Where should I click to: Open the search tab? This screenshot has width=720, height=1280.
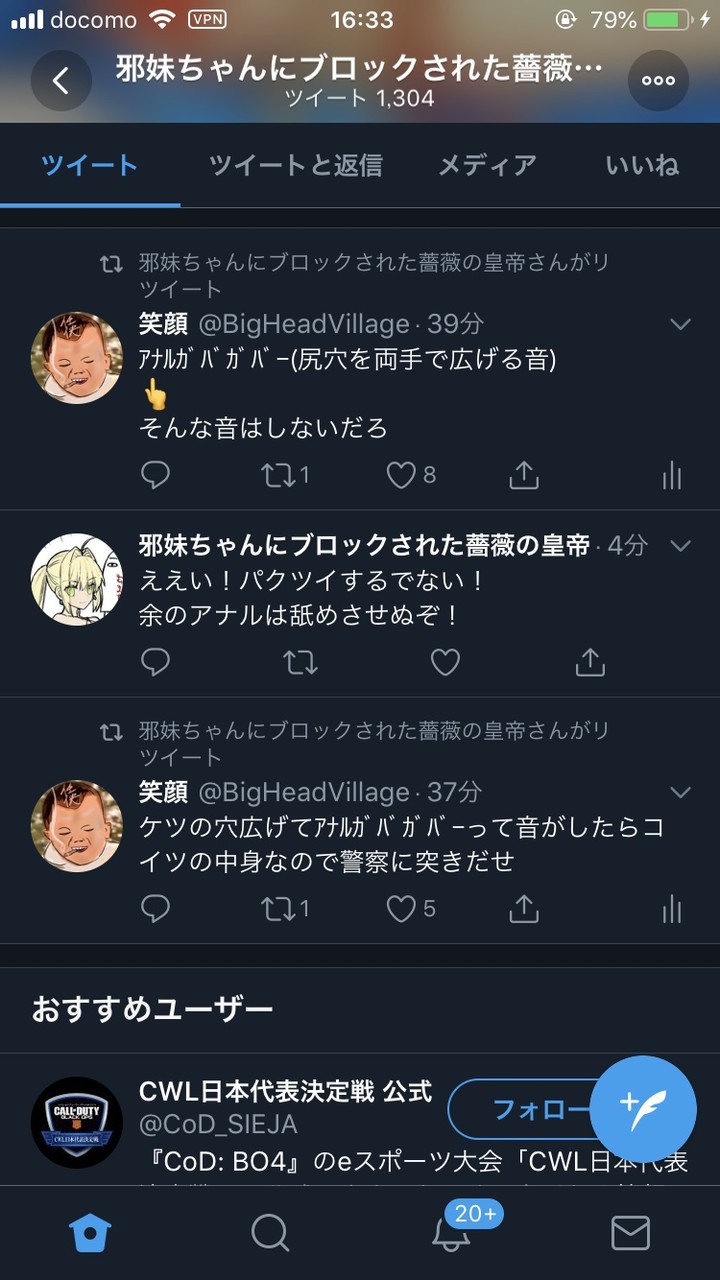point(270,1232)
